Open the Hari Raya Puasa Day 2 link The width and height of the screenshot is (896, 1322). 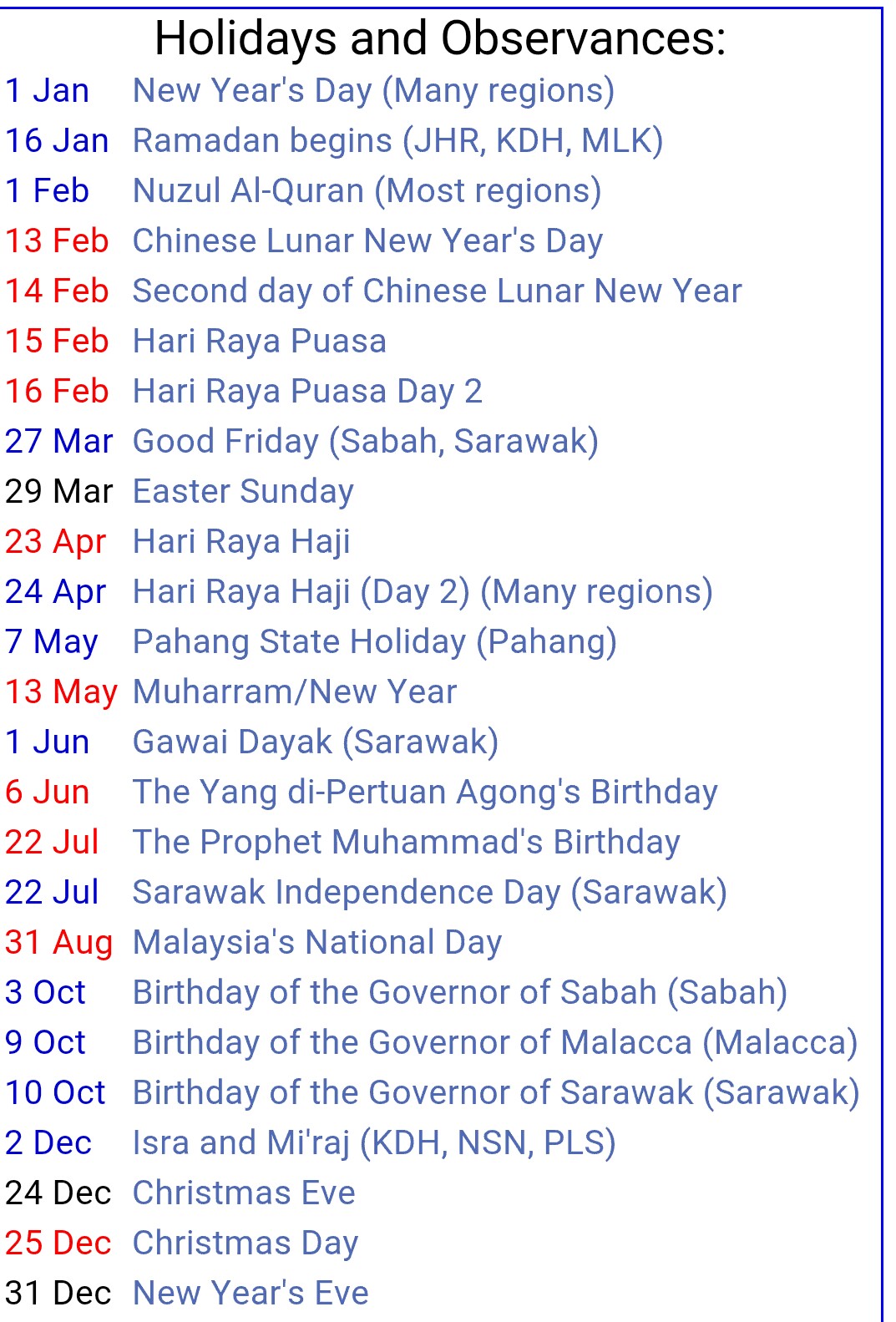(307, 391)
